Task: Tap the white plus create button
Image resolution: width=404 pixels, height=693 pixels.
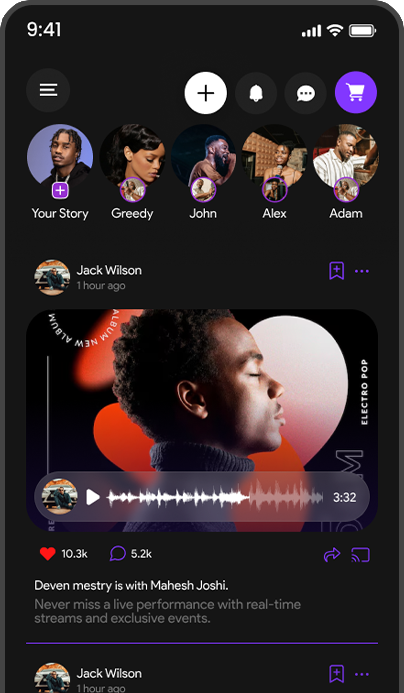Action: (206, 93)
